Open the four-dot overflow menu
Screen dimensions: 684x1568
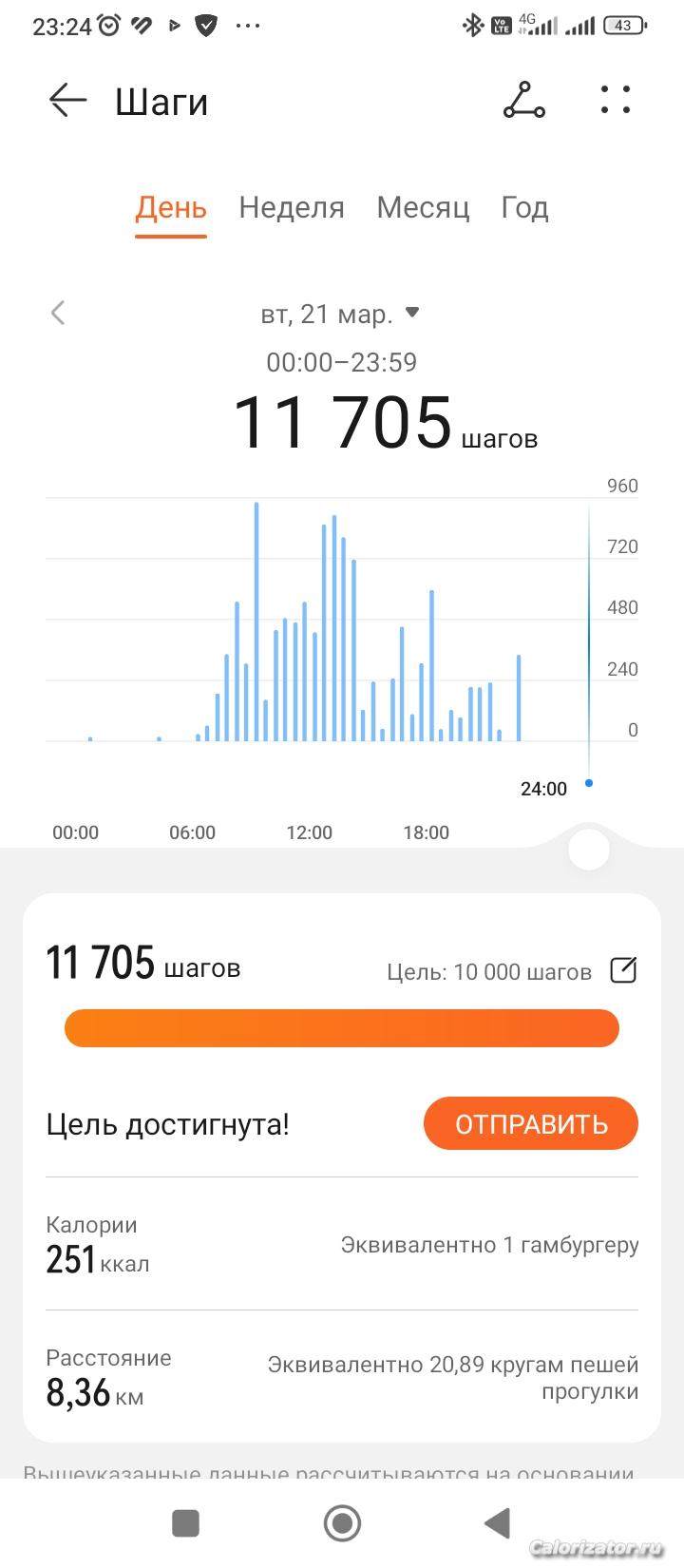616,100
